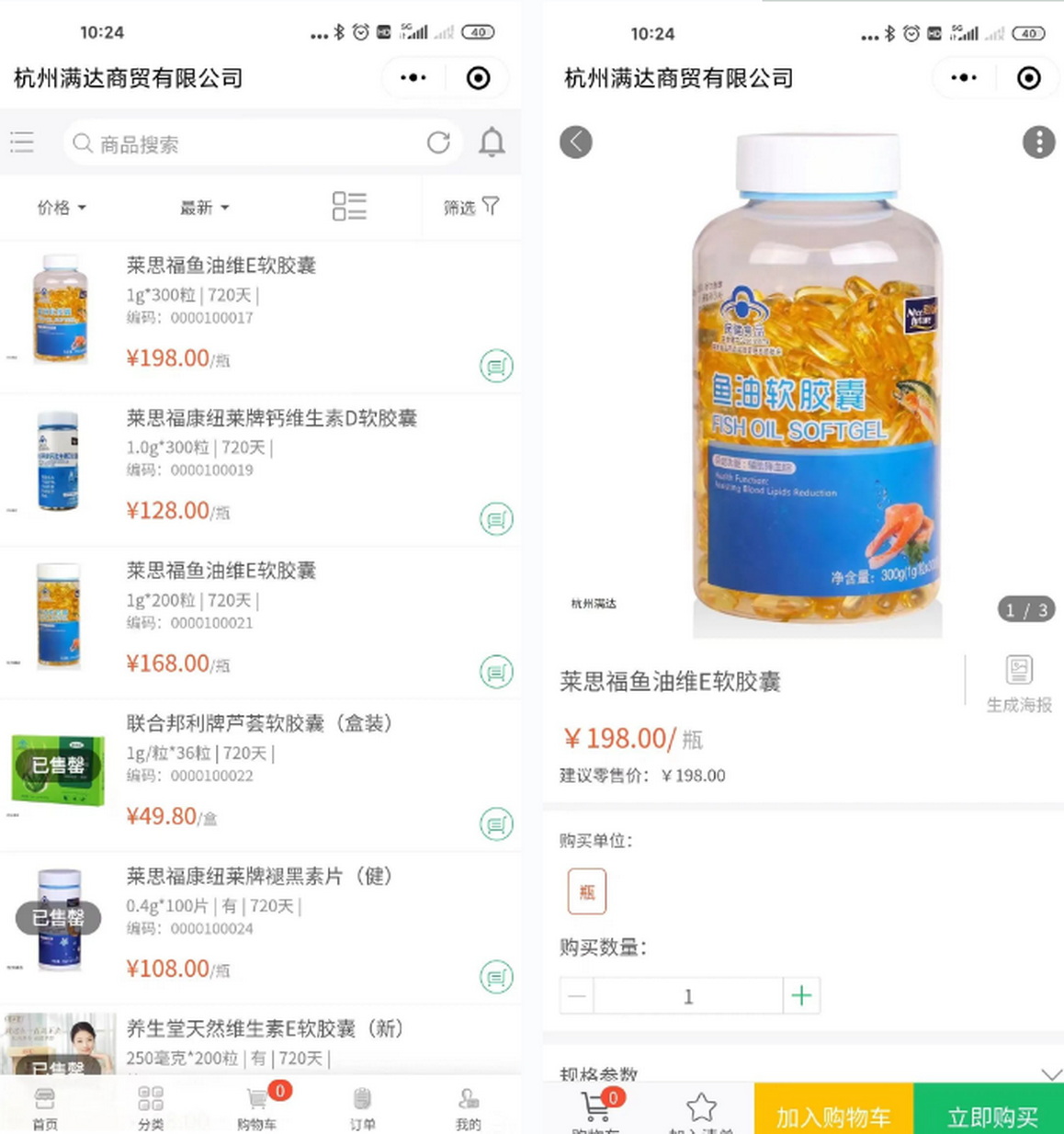The image size is (1064, 1134).
Task: Tap 立即购买 to buy now
Action: [x=990, y=1116]
